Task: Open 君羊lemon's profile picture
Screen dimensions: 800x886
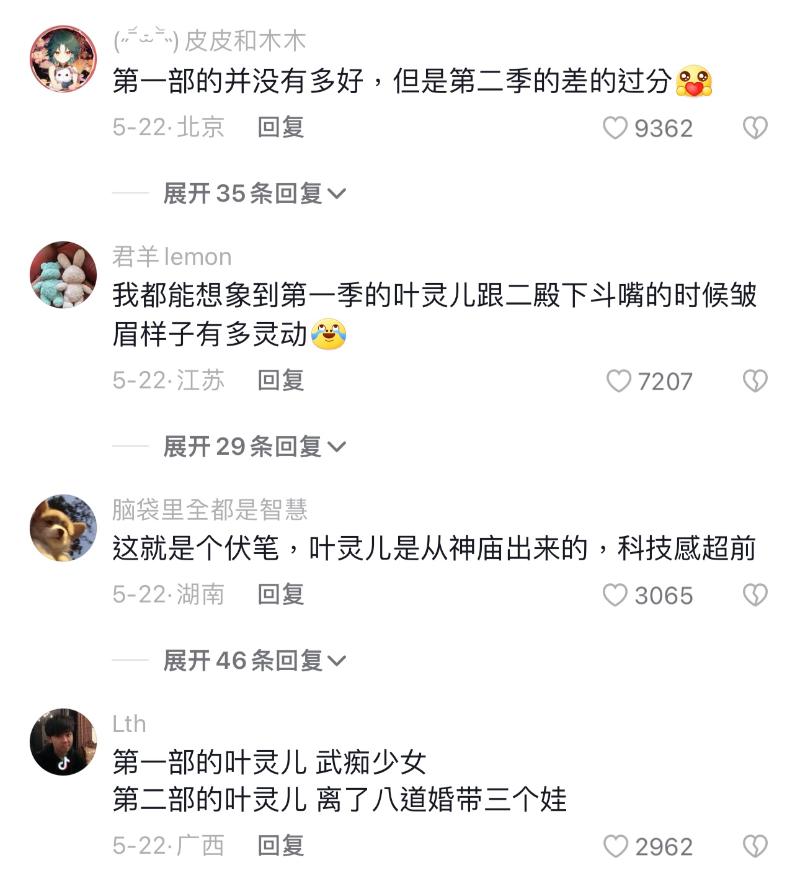Action: click(64, 274)
